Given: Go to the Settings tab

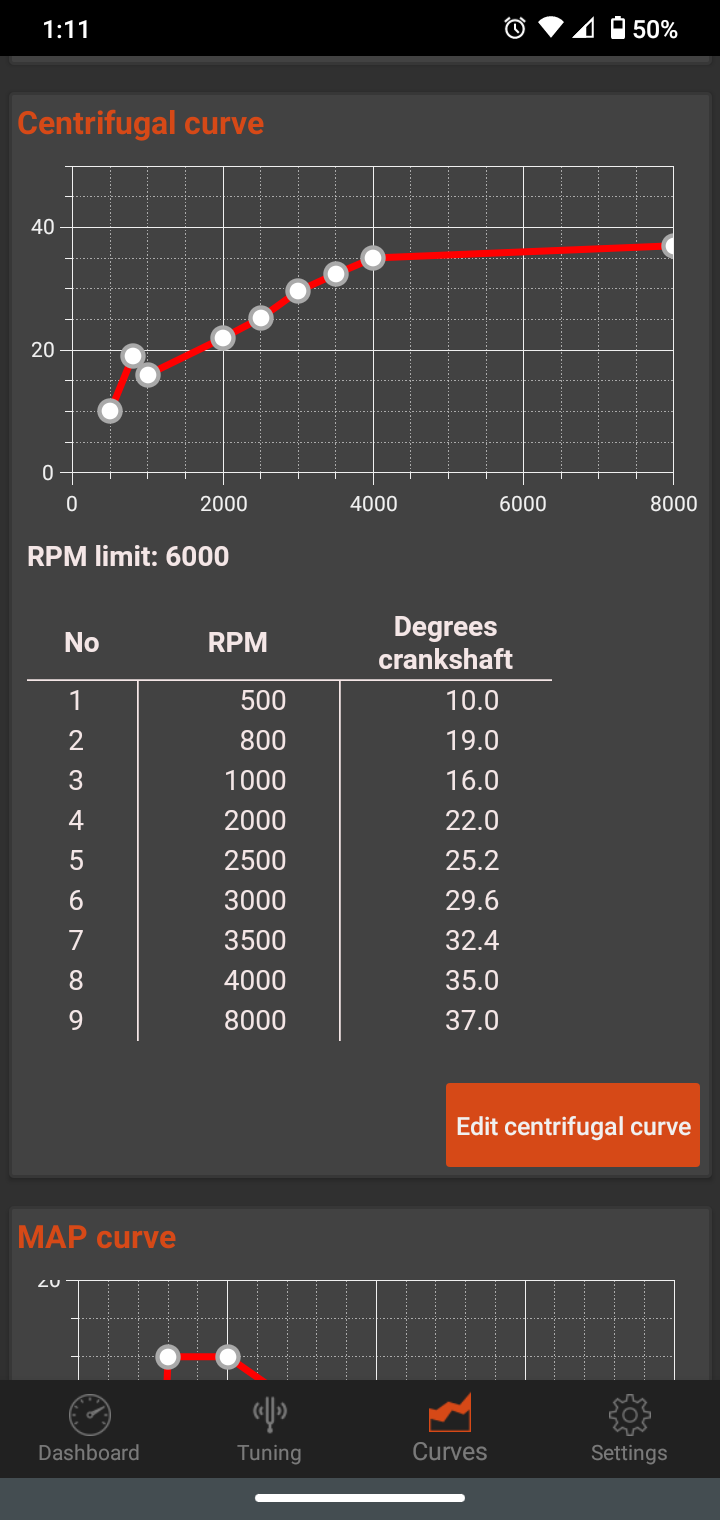Looking at the screenshot, I should (x=629, y=1429).
